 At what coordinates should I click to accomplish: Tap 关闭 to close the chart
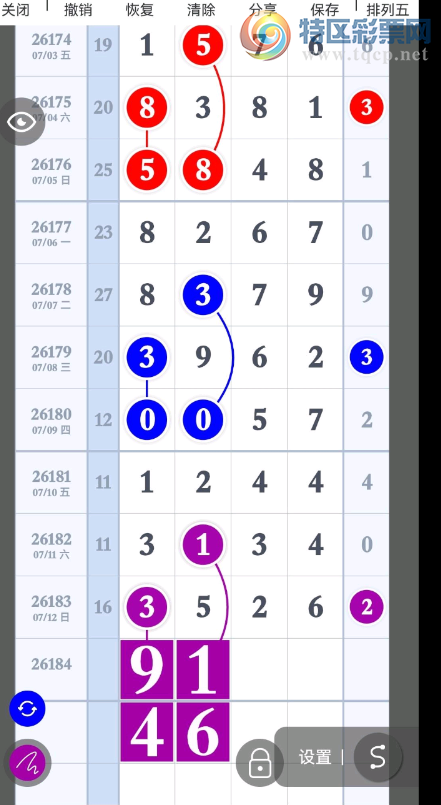point(16,9)
